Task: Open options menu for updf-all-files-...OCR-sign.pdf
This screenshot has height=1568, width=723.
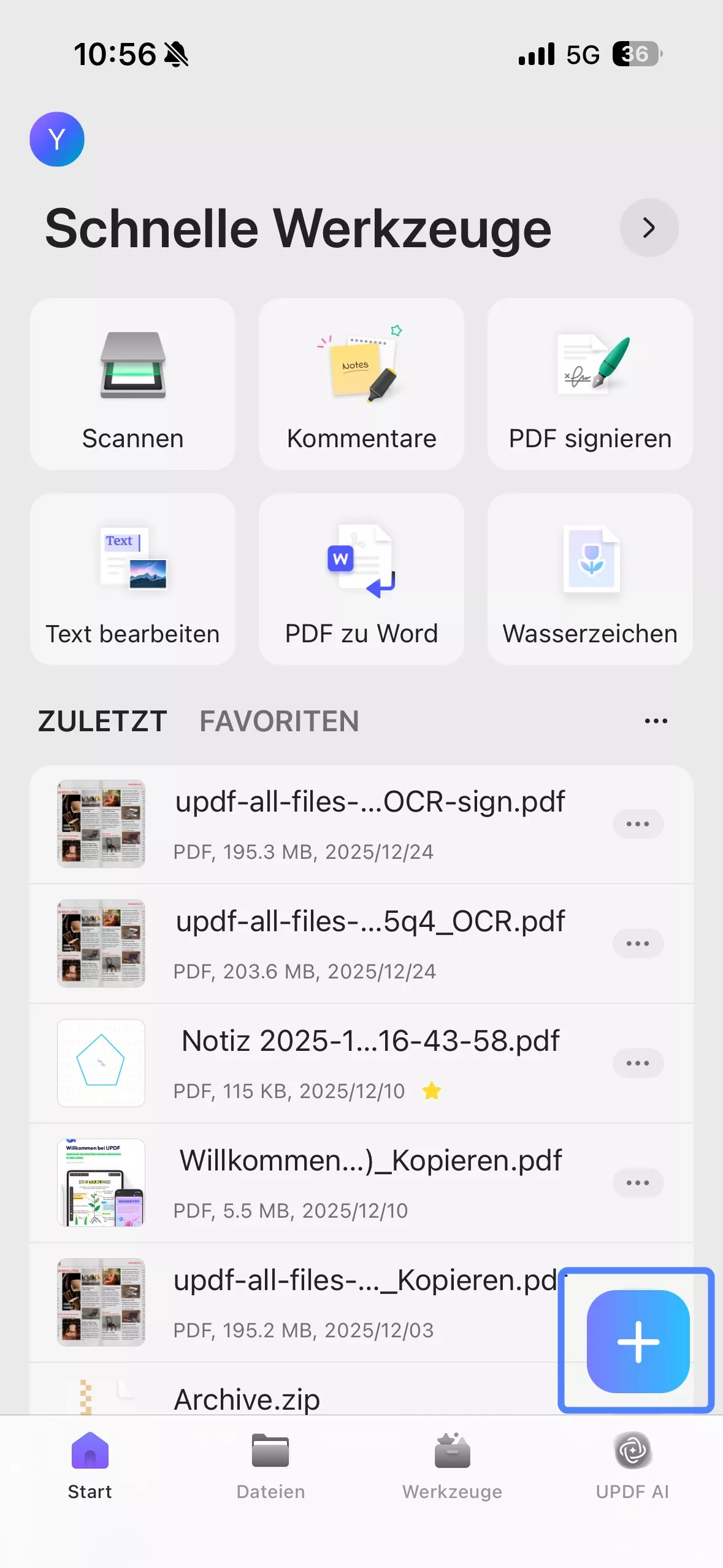Action: pos(638,823)
